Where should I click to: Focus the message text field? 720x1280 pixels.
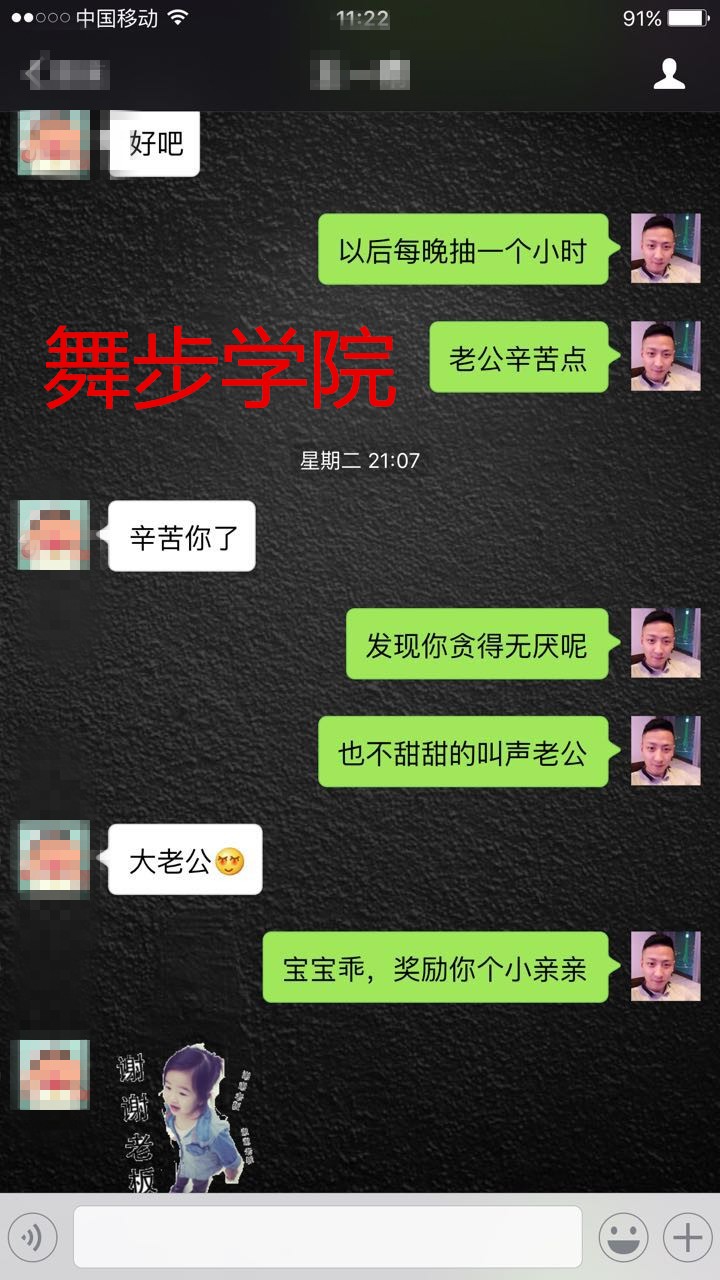pyautogui.click(x=327, y=1237)
